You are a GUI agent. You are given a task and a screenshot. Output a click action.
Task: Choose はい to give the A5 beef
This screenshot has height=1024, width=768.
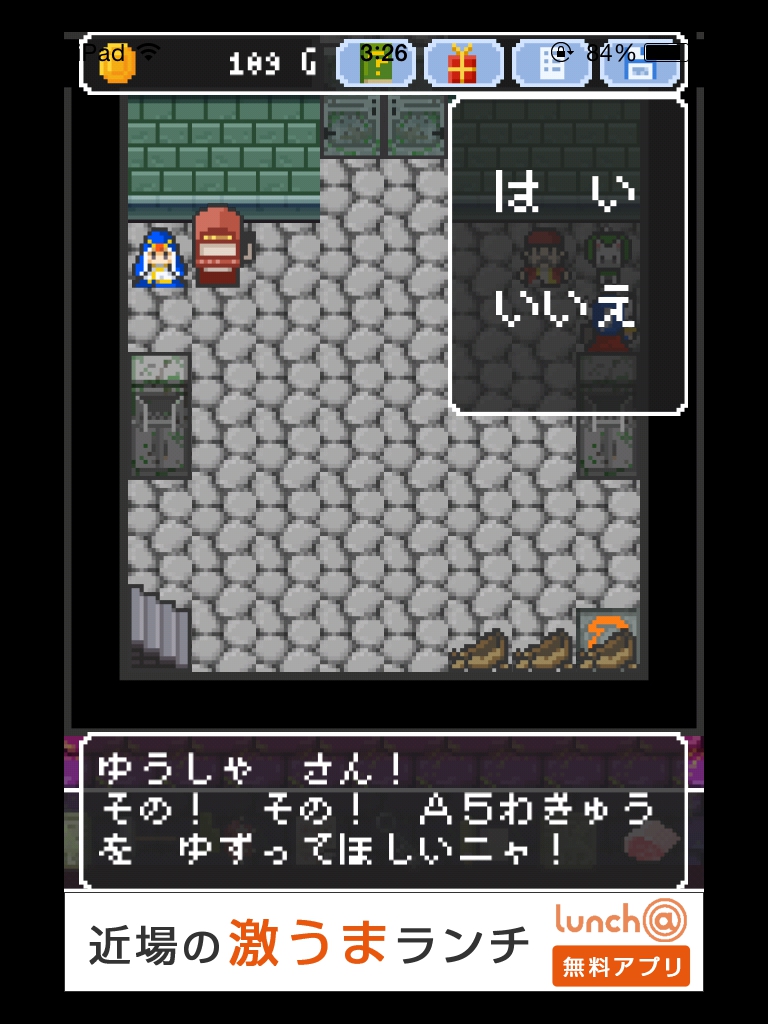click(566, 195)
